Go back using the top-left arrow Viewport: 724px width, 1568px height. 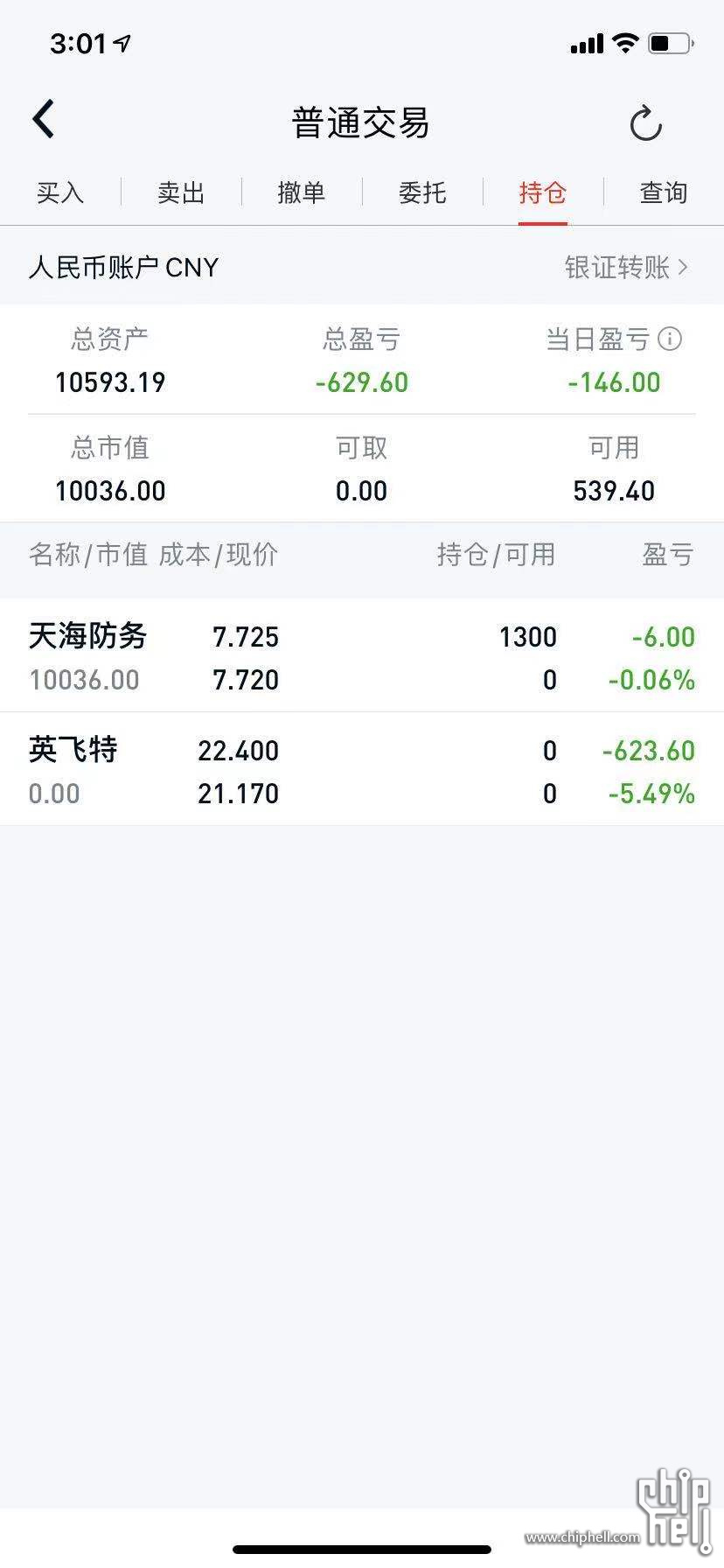(x=44, y=119)
